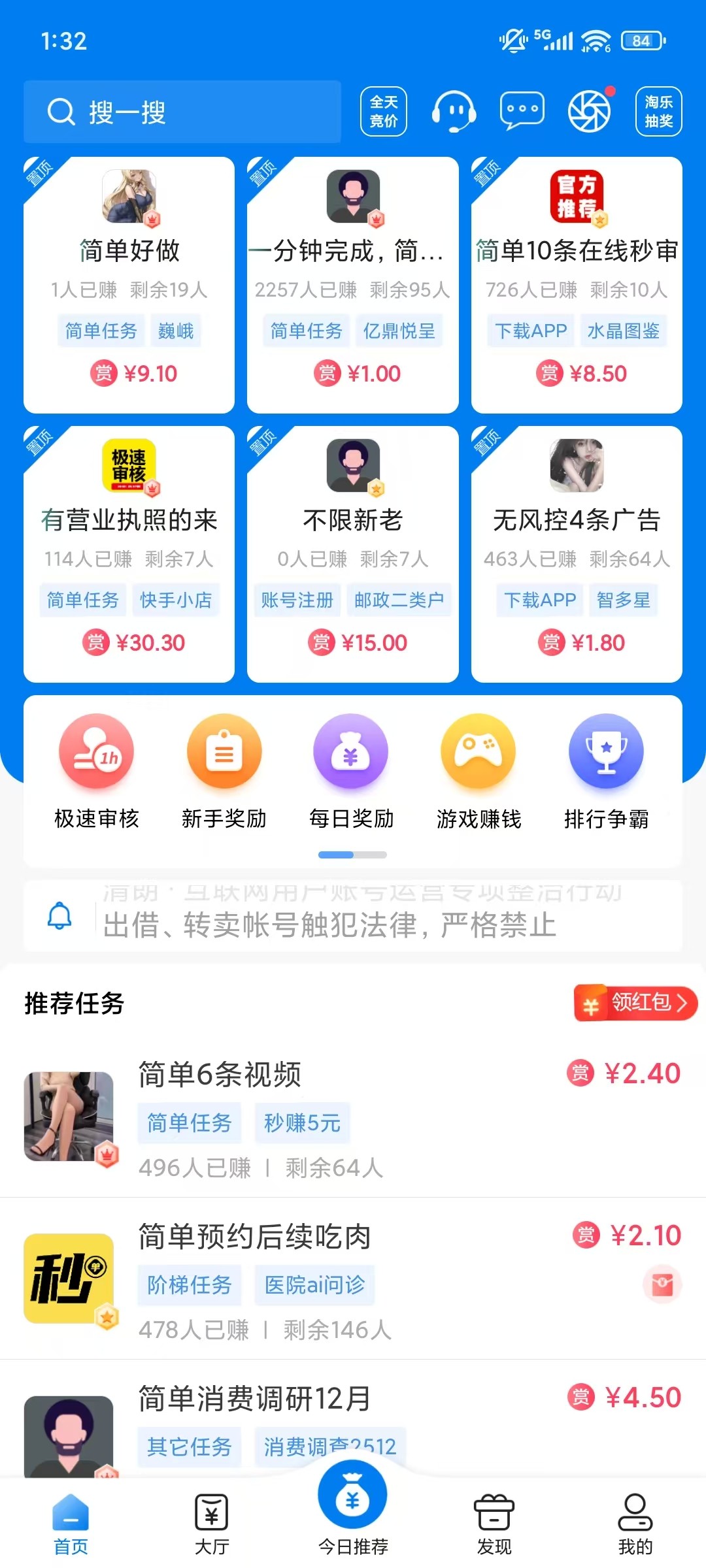This screenshot has width=706, height=1568.
Task: Open the 简单10条在线秒审 task card
Action: tap(577, 284)
